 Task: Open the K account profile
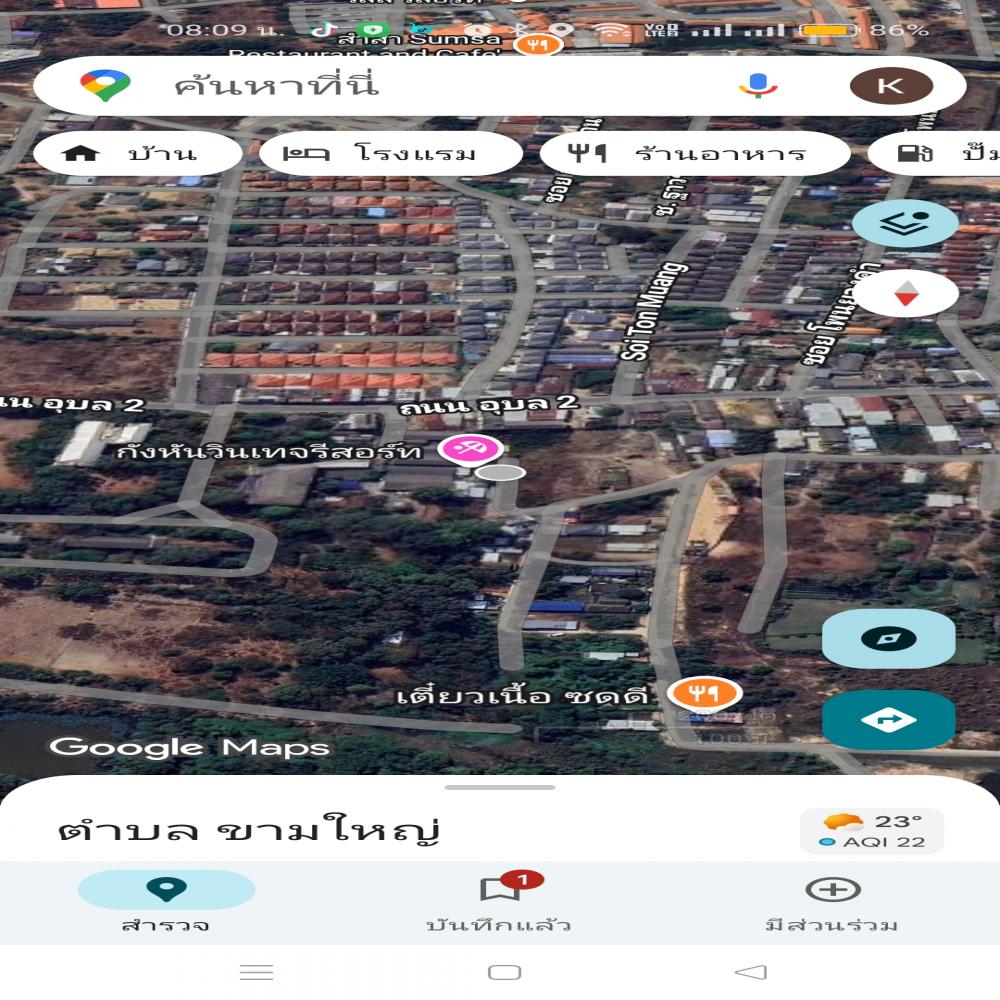[890, 86]
